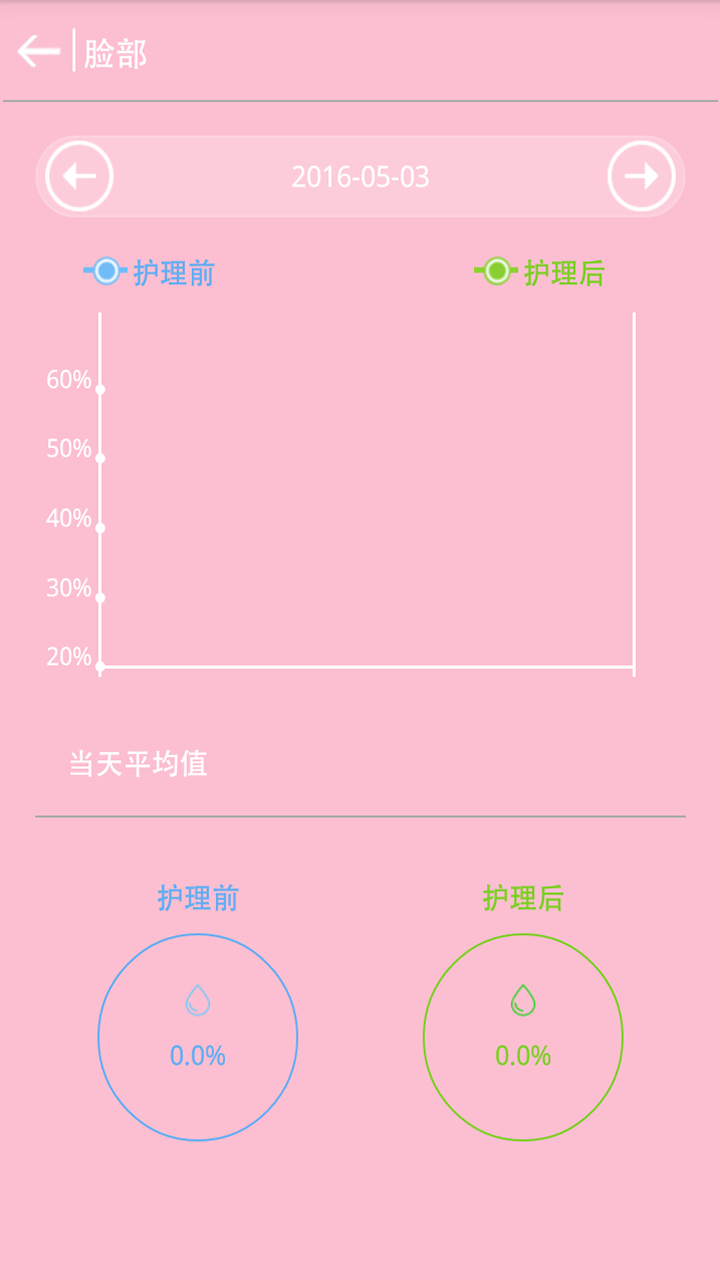Go to the previous date
Screen dimensions: 720x1280
click(80, 177)
